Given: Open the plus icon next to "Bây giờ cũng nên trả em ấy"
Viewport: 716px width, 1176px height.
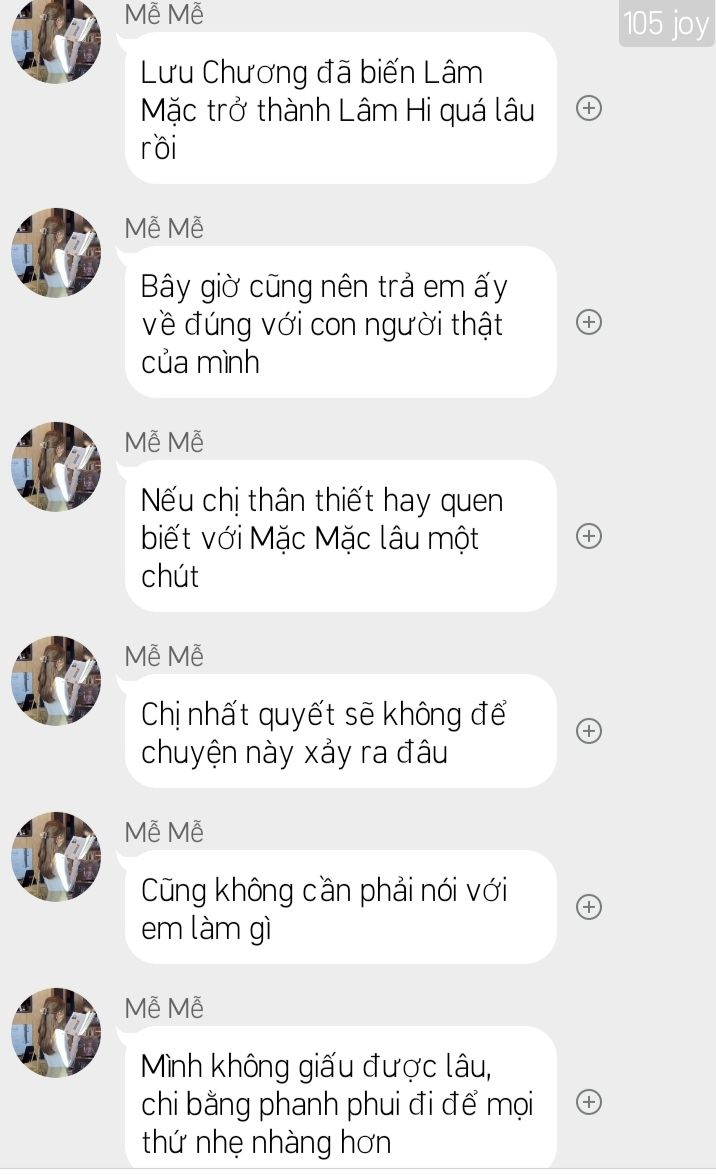Looking at the screenshot, I should [x=589, y=322].
